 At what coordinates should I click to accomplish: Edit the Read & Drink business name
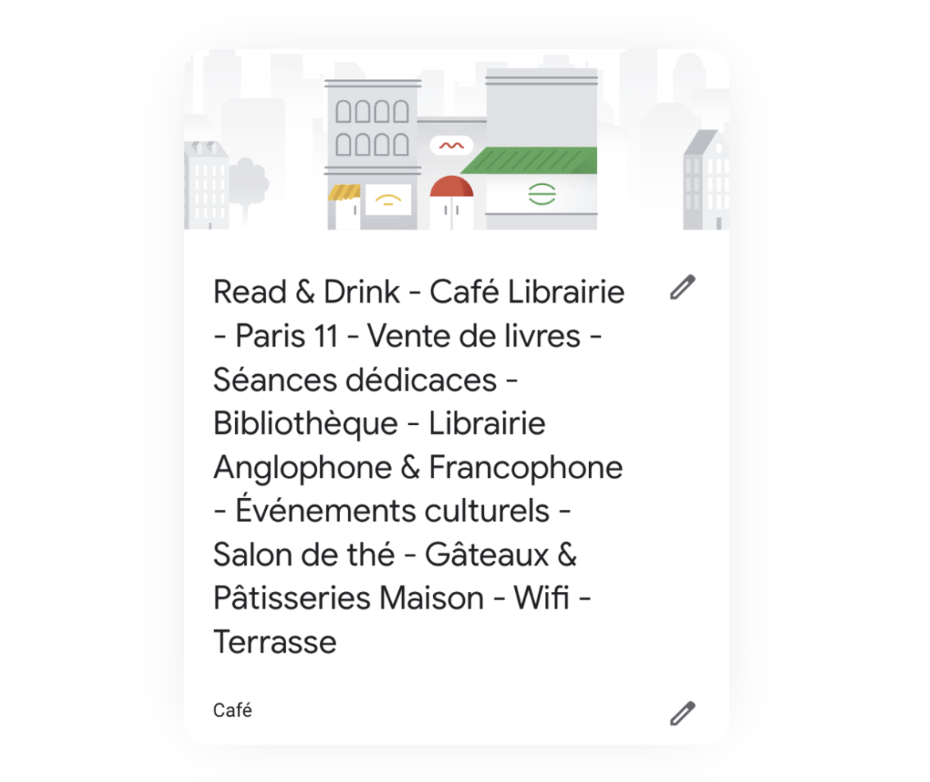(682, 288)
